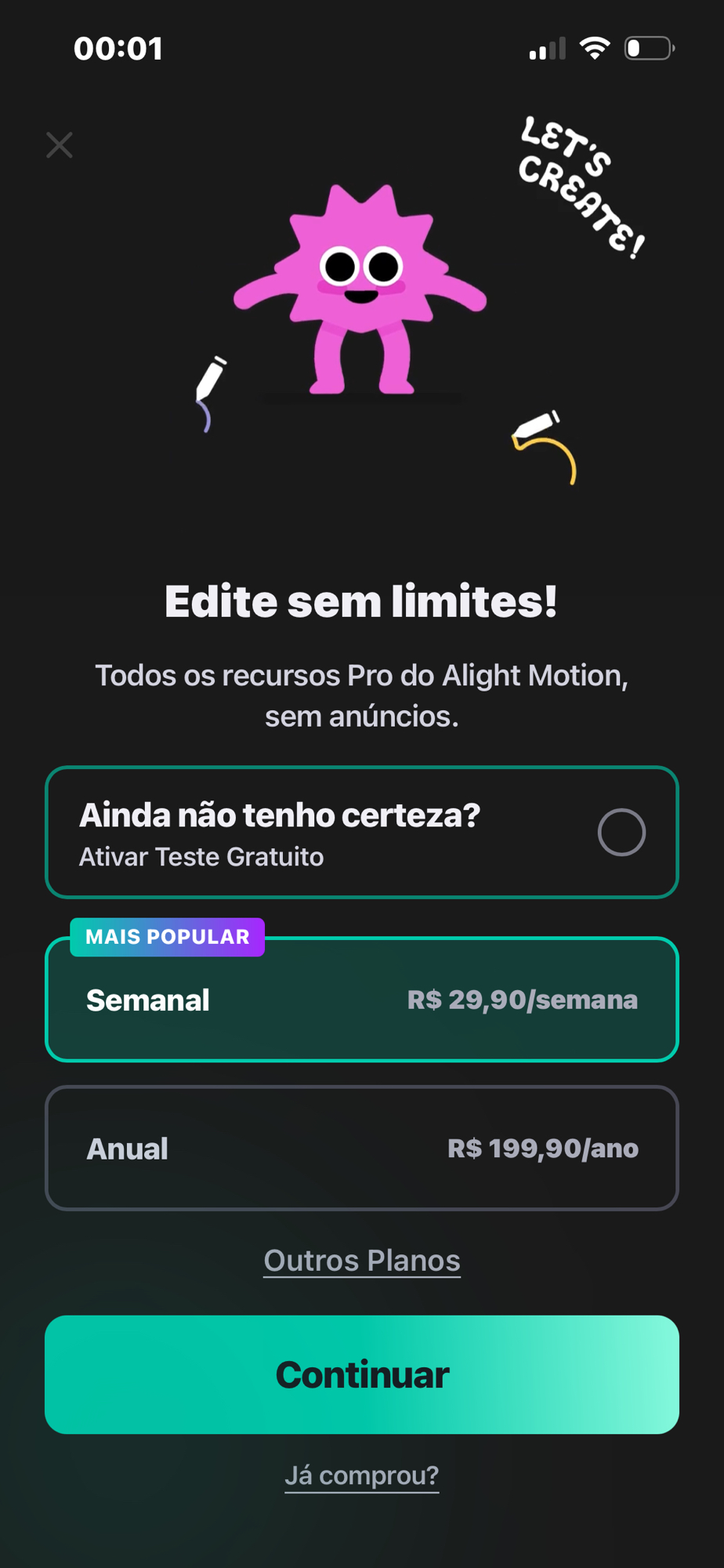Close the subscription offer screen
The width and height of the screenshot is (724, 1568).
click(x=60, y=145)
